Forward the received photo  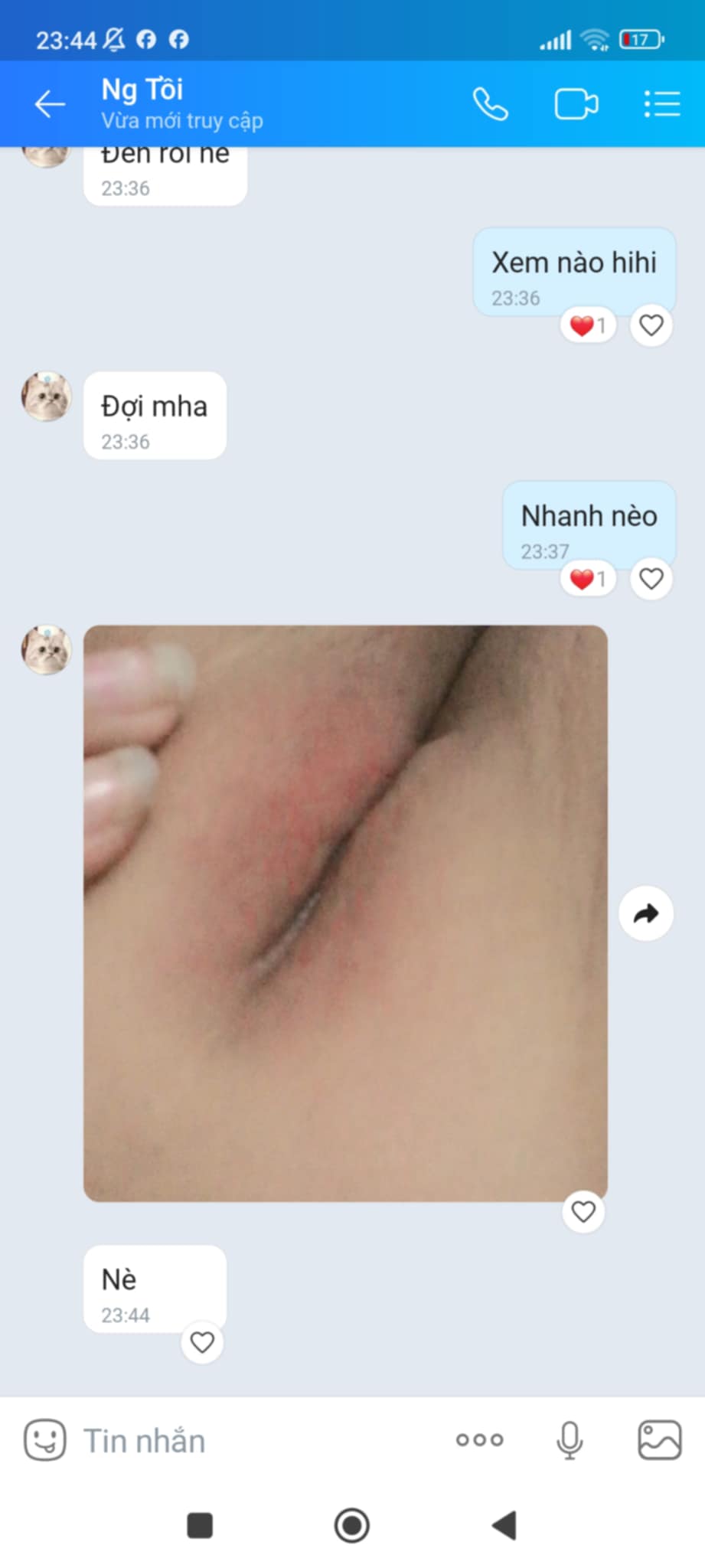coord(646,913)
